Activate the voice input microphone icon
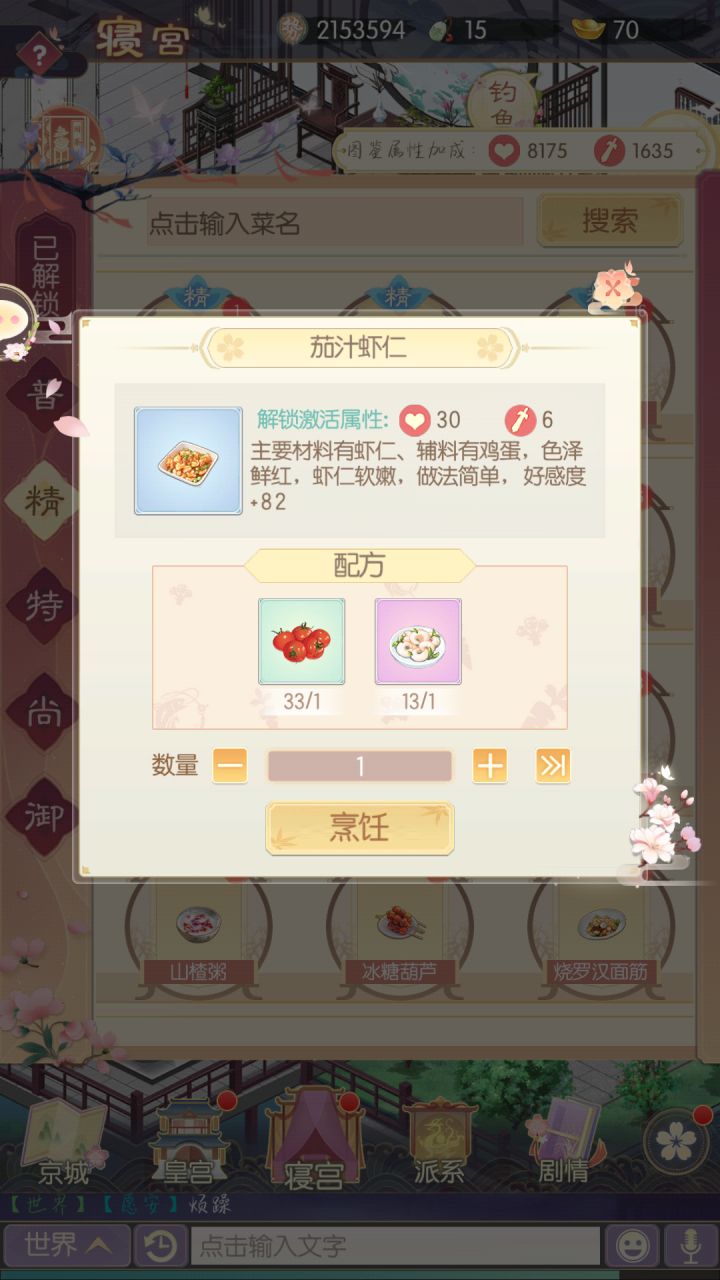Screen dimensions: 720x1280 [x=688, y=1243]
